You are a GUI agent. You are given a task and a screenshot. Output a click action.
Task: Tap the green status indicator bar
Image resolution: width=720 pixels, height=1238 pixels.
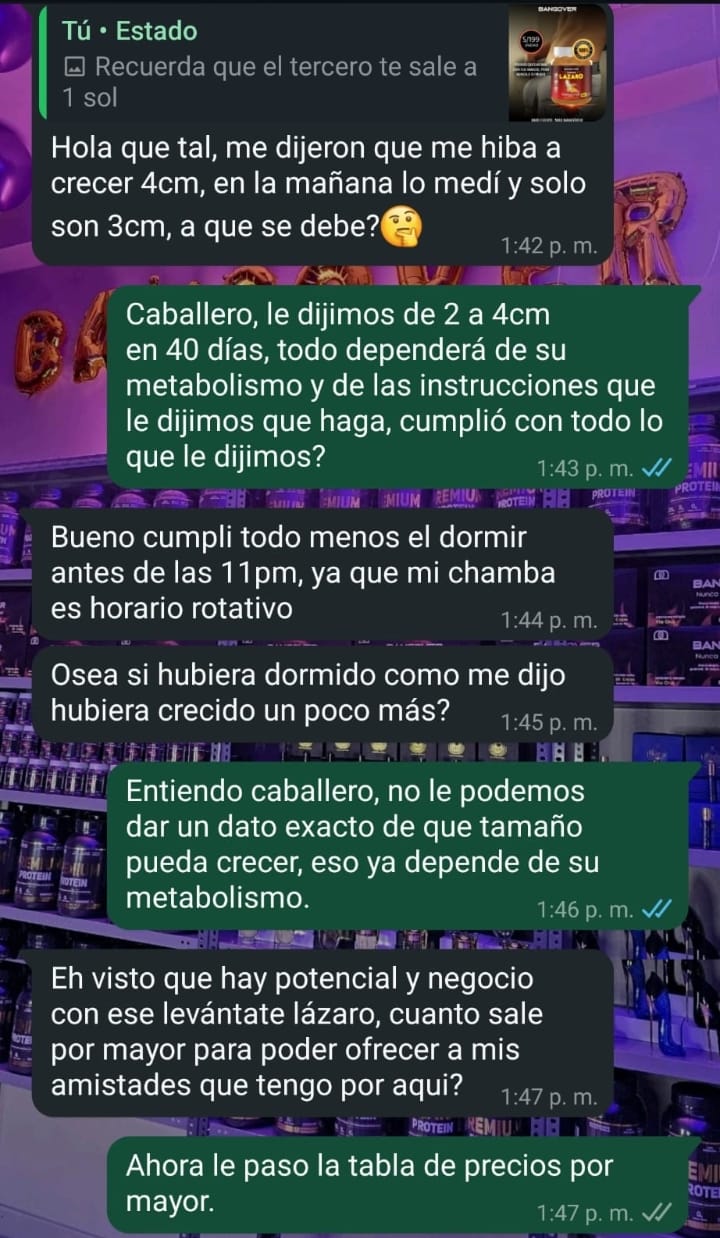[x=42, y=62]
